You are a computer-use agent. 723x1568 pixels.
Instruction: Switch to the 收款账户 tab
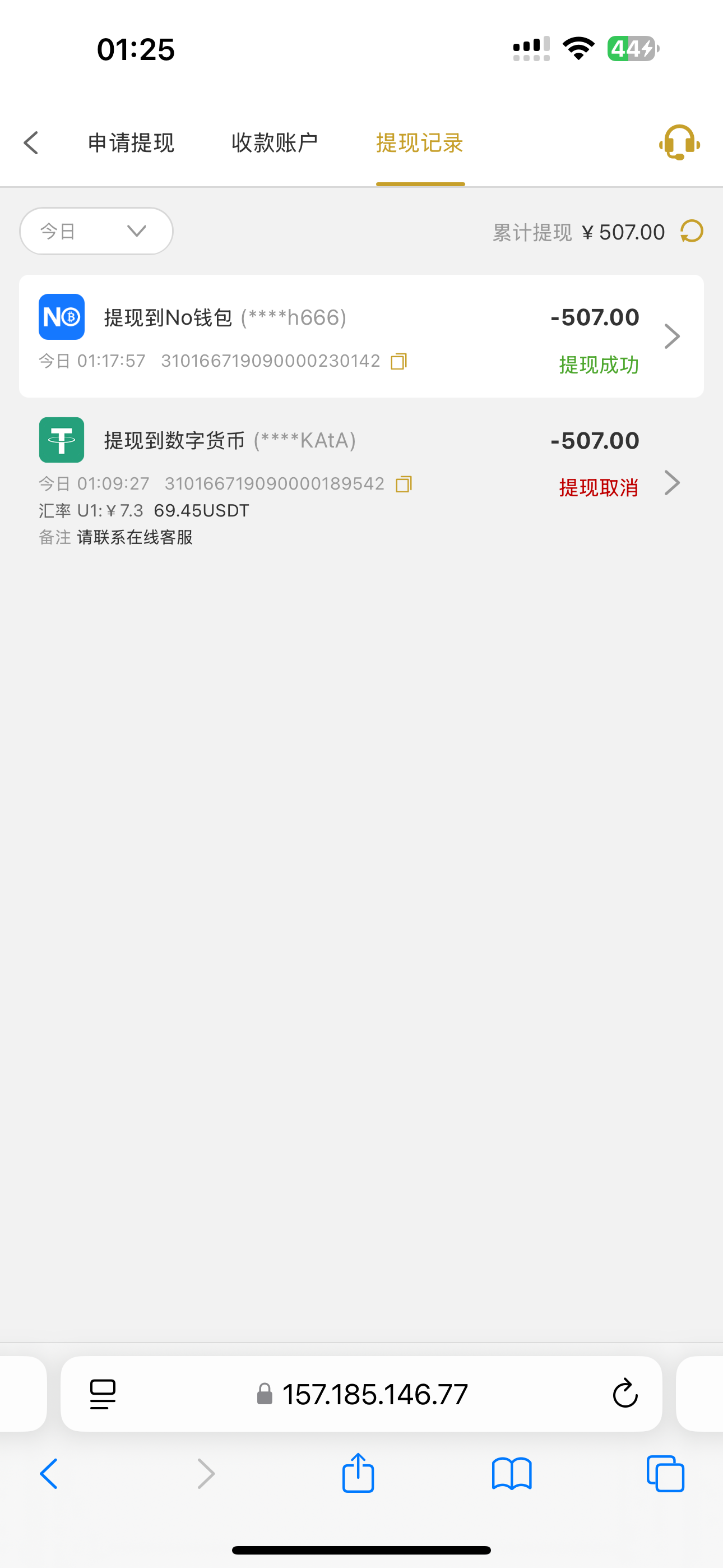(x=275, y=143)
